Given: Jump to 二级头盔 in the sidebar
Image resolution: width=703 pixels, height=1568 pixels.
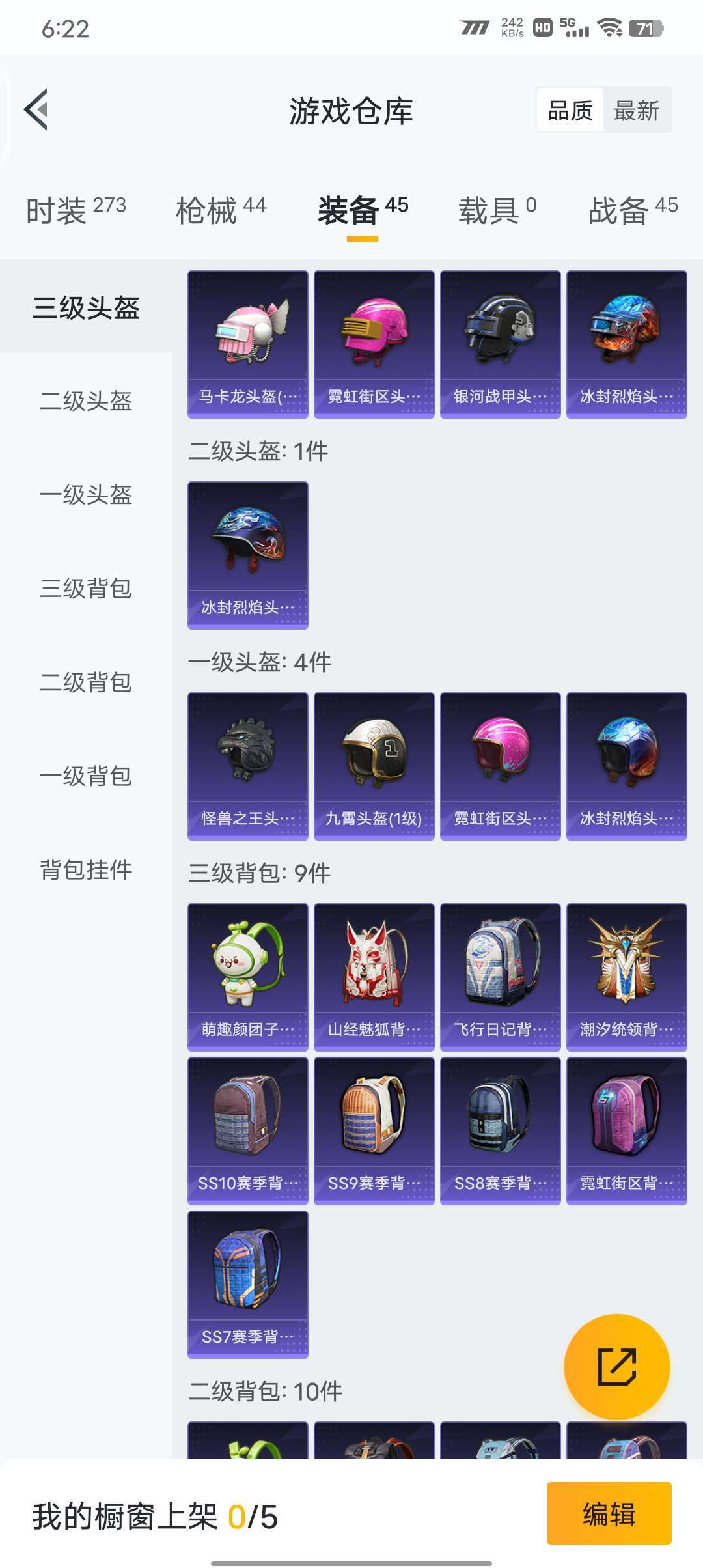Looking at the screenshot, I should click(86, 401).
